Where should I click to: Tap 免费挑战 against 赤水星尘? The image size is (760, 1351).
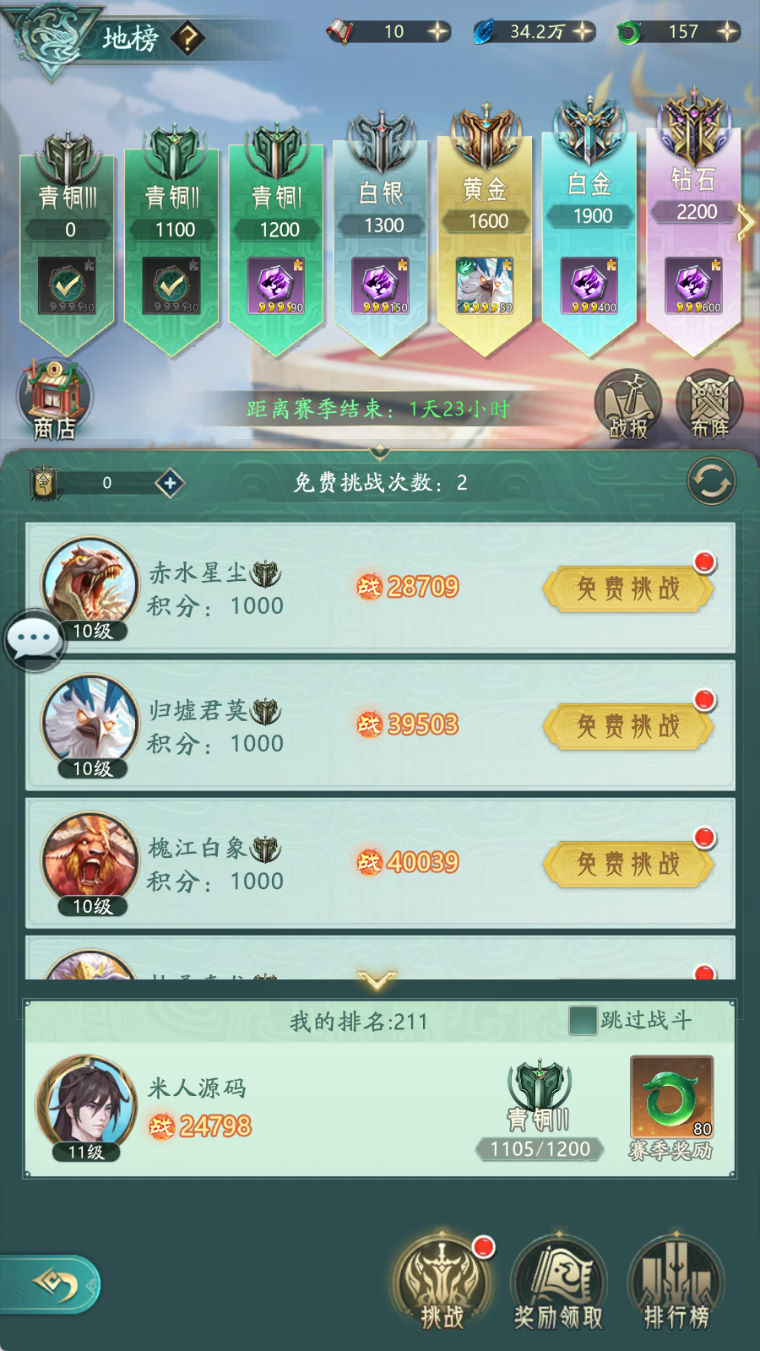628,588
